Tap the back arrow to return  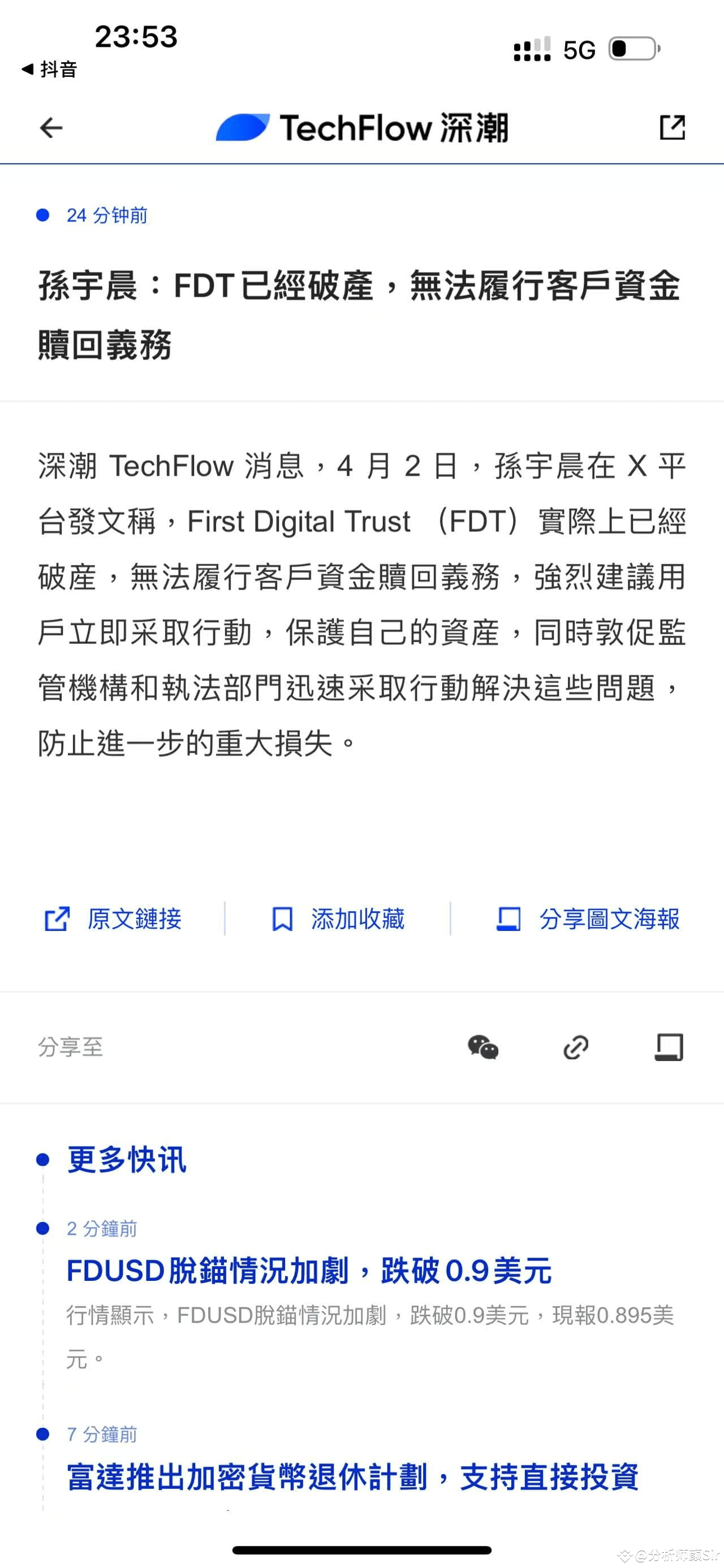[x=51, y=128]
